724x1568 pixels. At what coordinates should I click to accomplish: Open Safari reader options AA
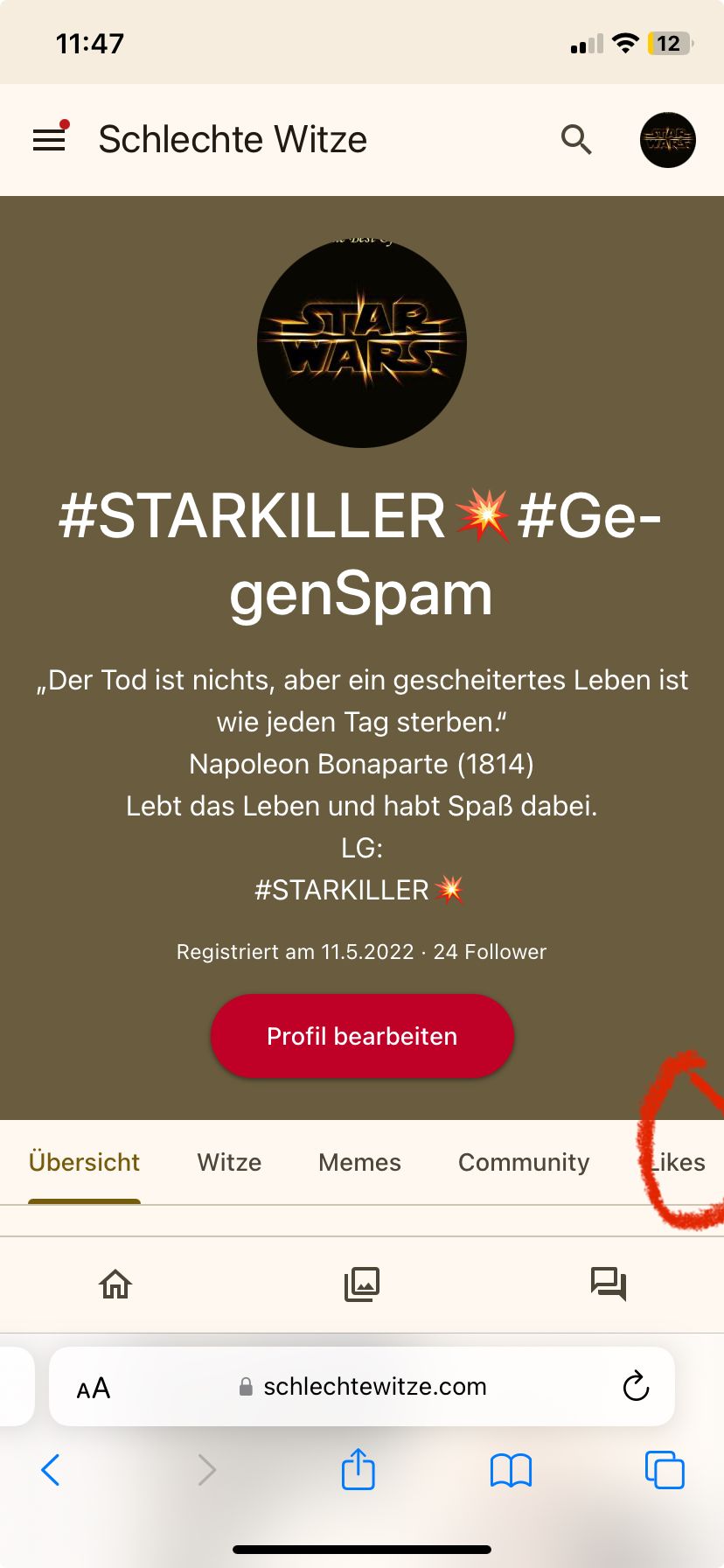[x=94, y=1388]
